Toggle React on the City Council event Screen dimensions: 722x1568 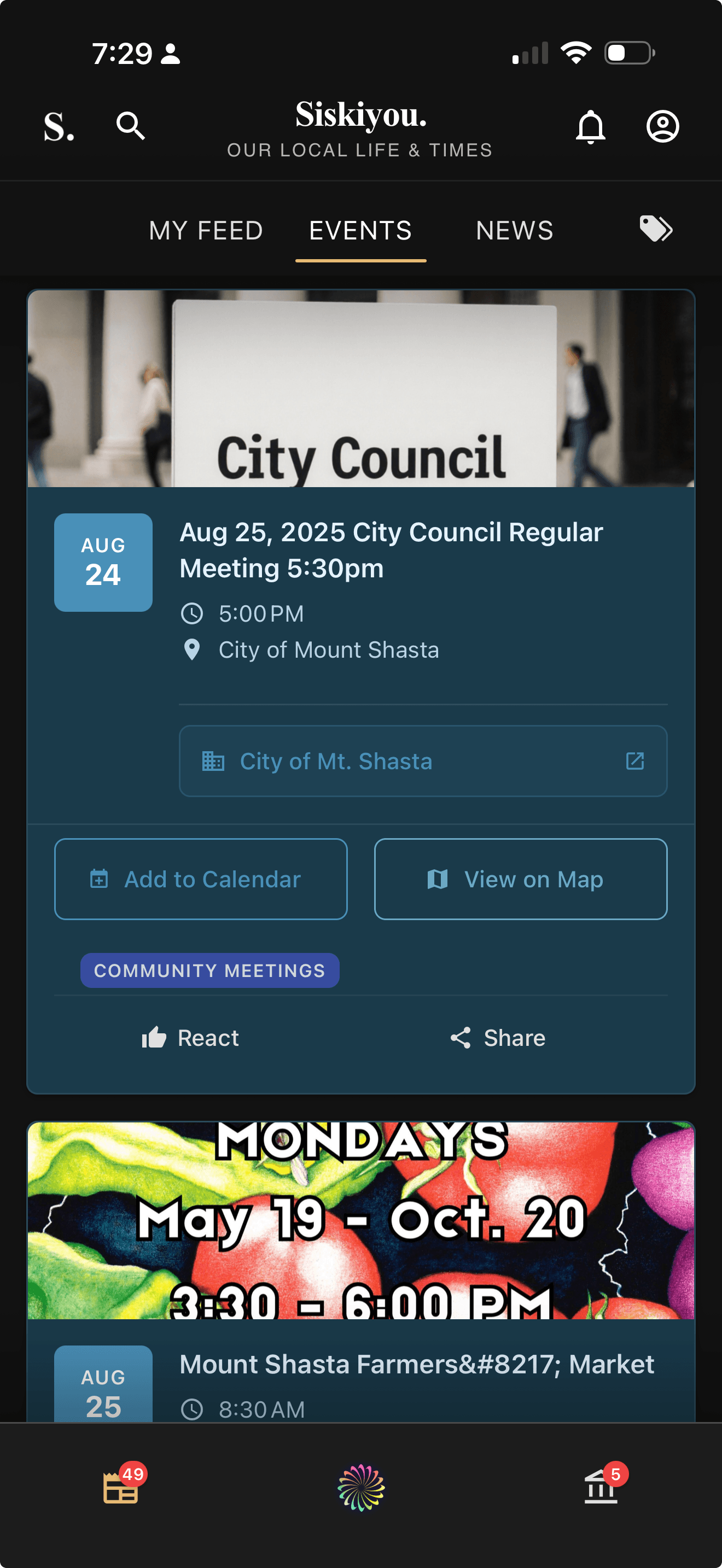[190, 1037]
